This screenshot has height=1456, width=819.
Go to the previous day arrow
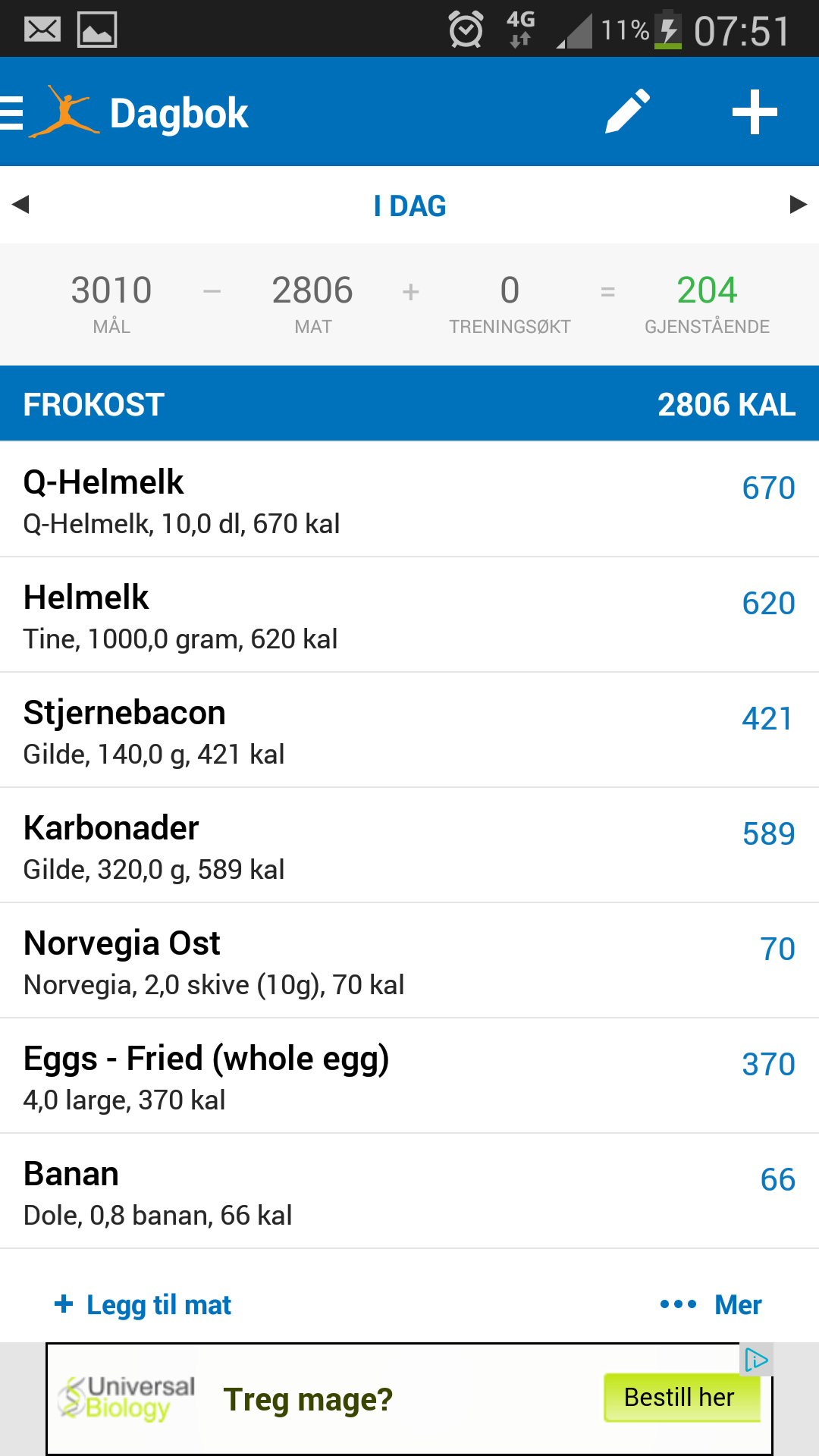(21, 204)
